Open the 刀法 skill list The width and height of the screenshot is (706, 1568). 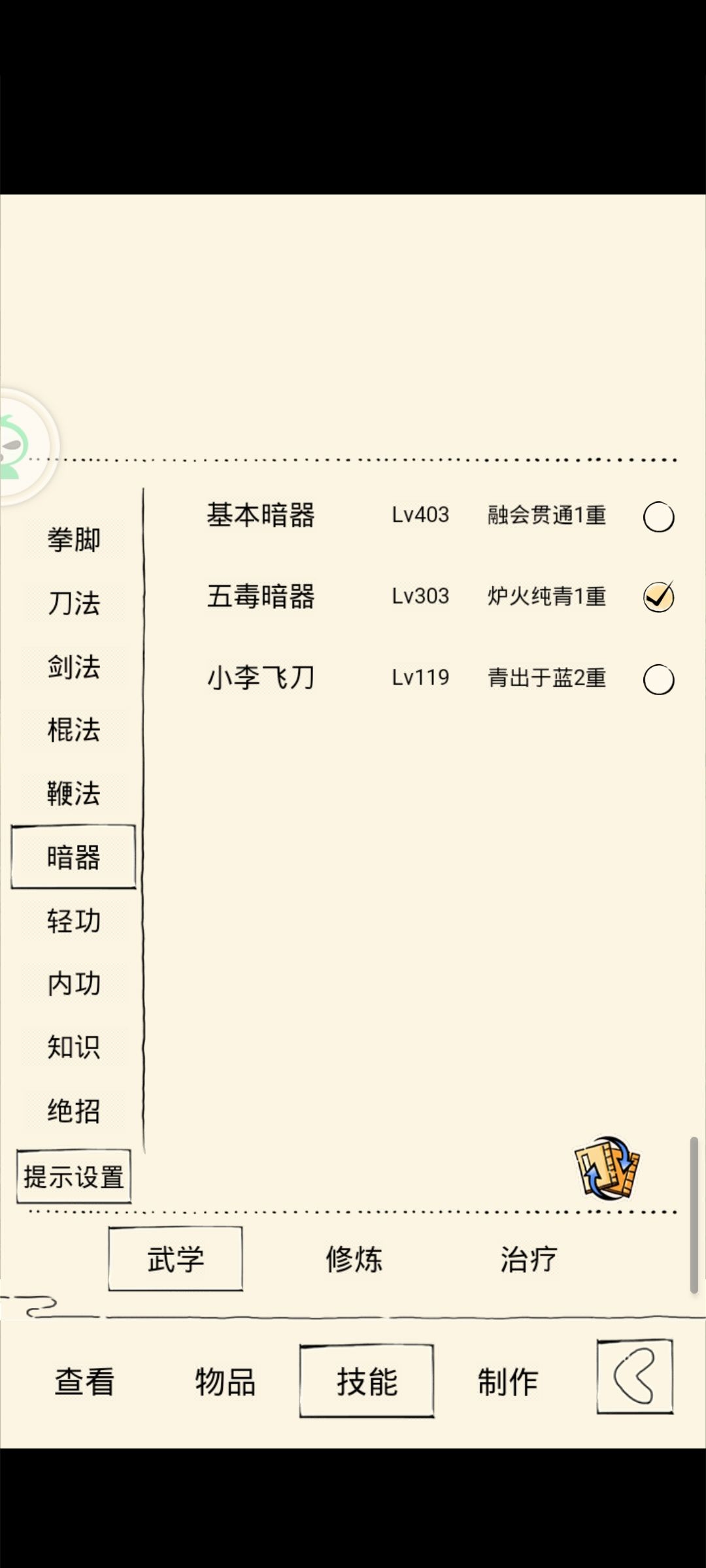[73, 604]
